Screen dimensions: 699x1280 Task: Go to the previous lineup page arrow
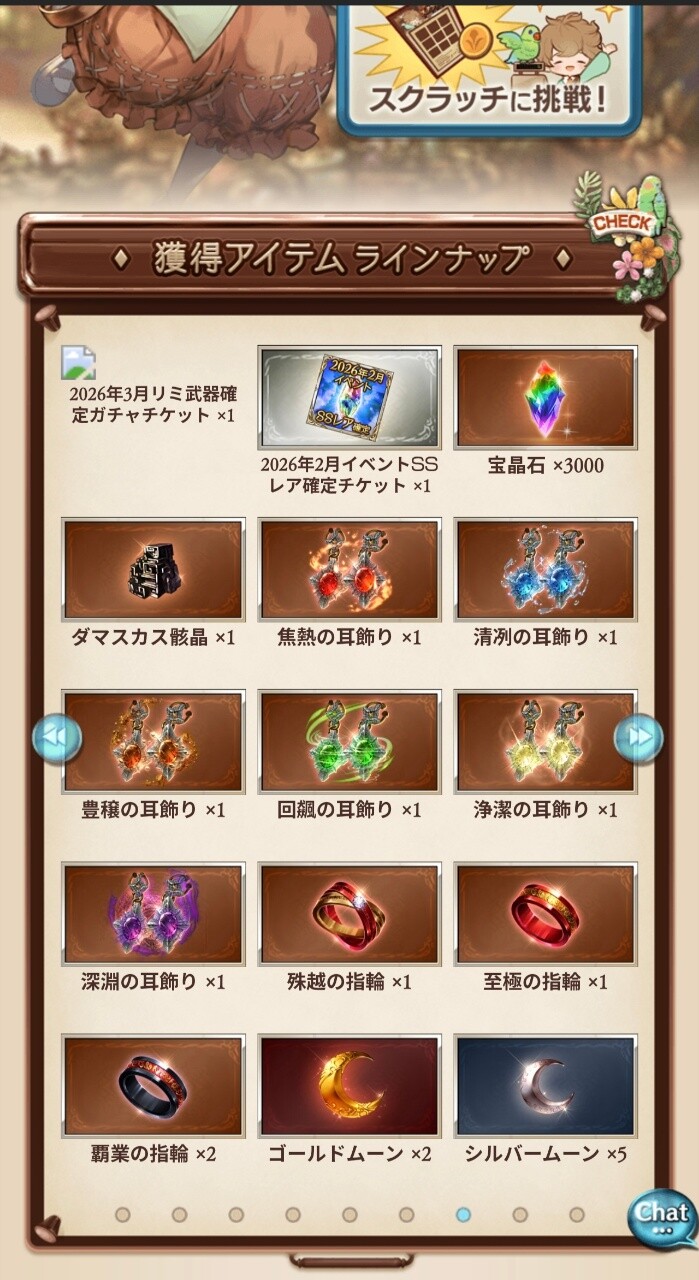tap(57, 739)
